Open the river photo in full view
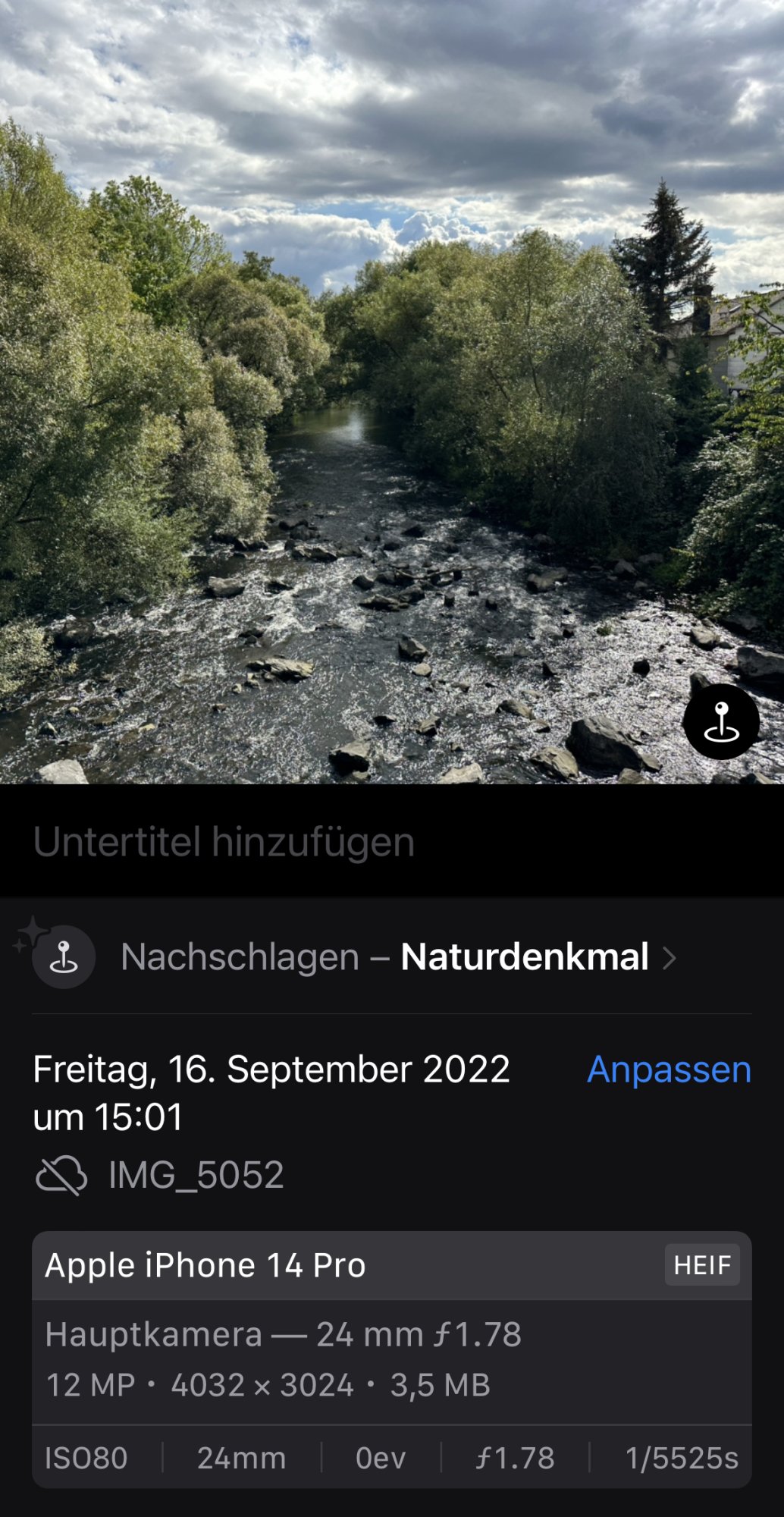 coord(379,379)
